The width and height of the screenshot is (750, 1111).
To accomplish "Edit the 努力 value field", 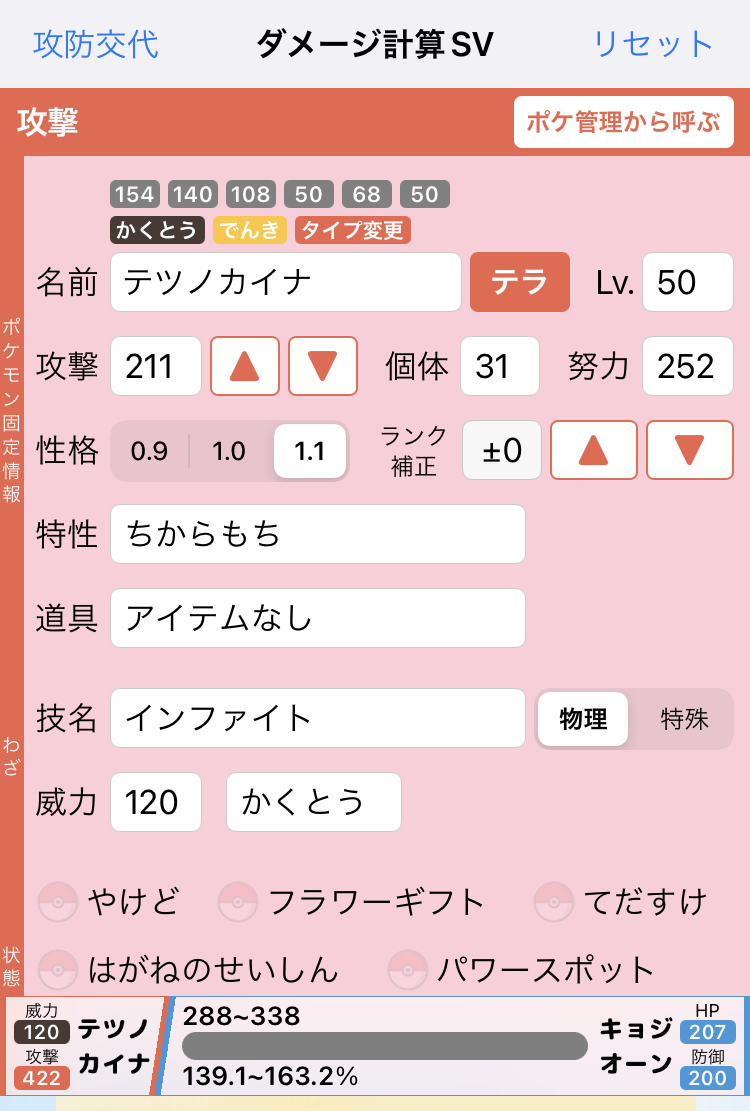I will tap(687, 366).
